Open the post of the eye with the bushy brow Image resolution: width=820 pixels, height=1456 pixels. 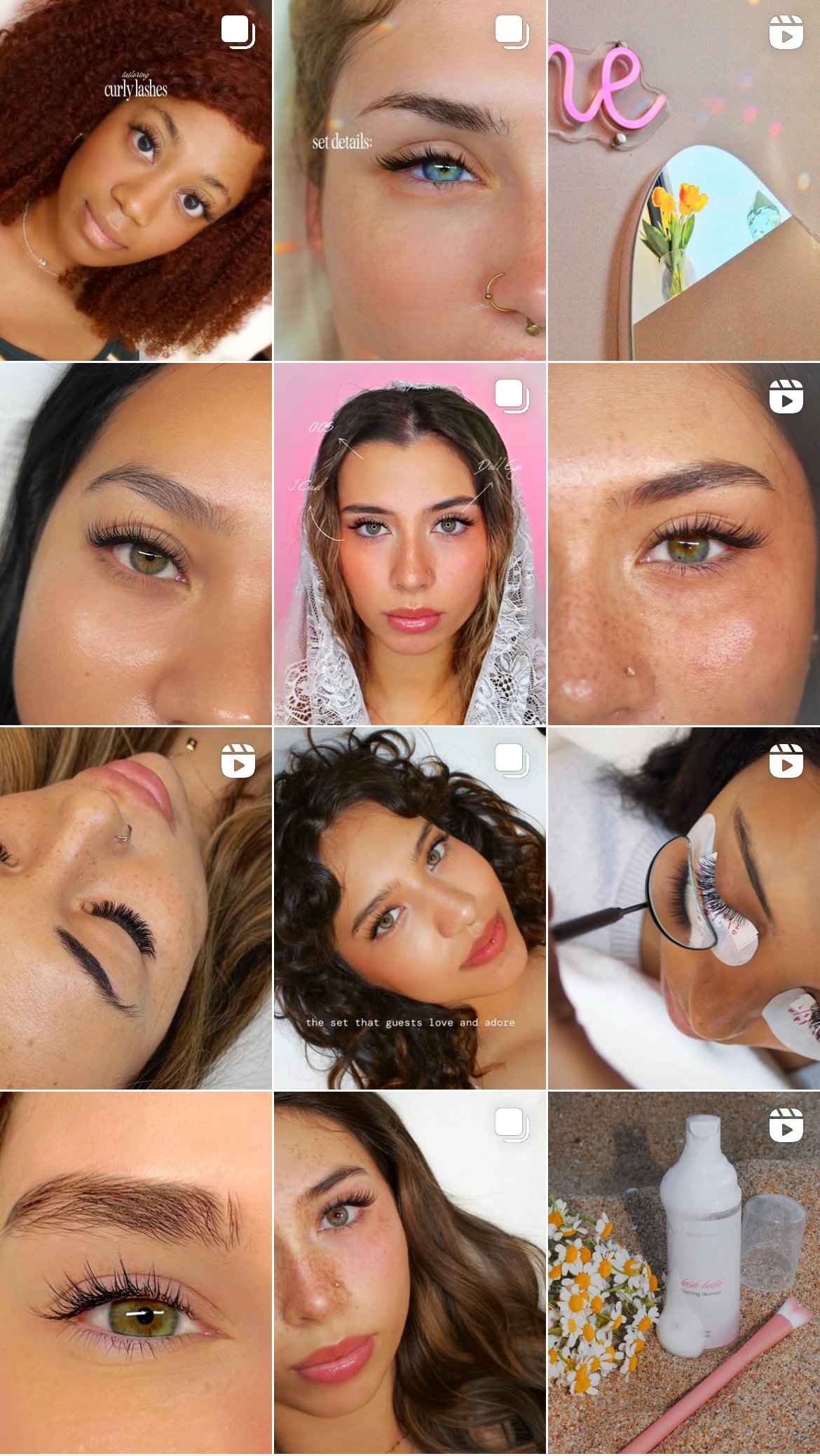point(136,1273)
